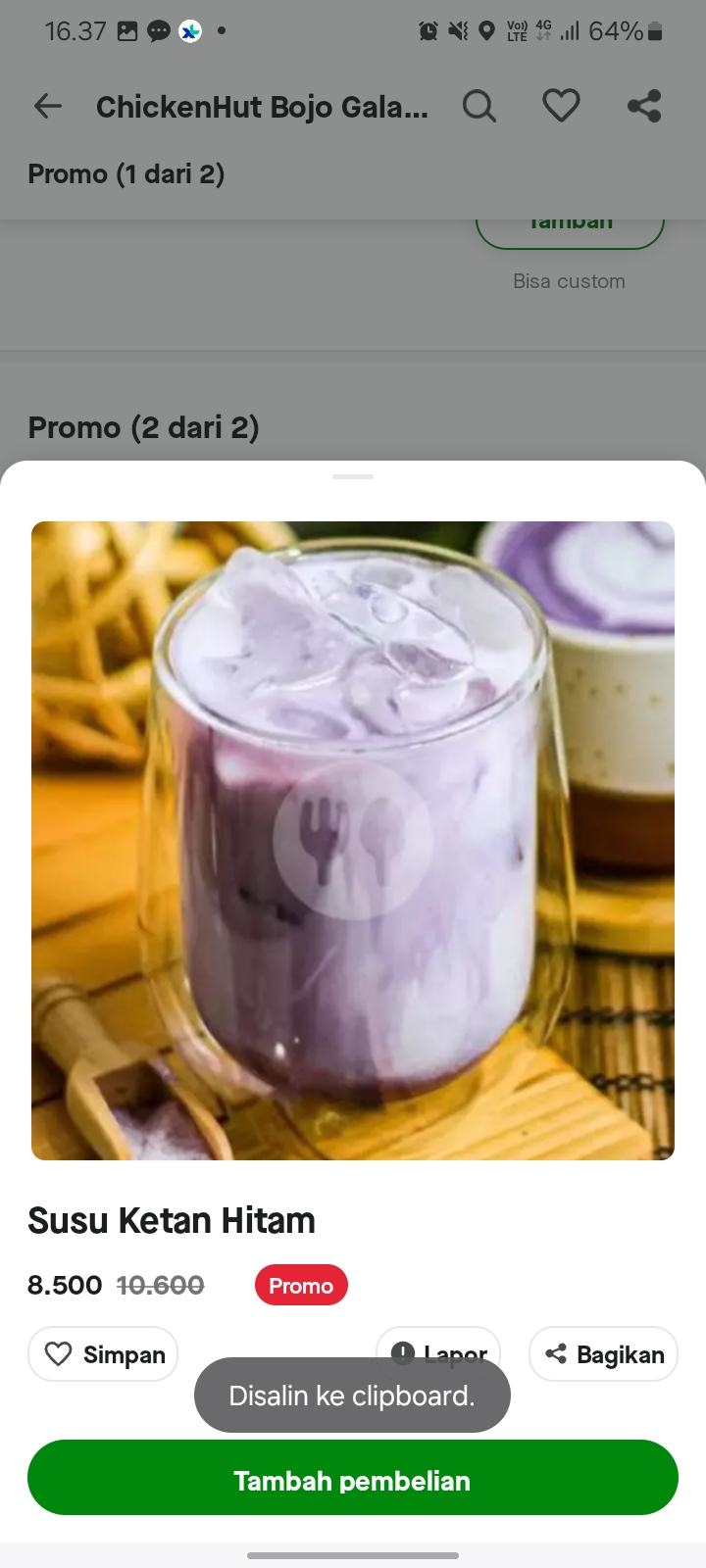The height and width of the screenshot is (1568, 706).
Task: Select the Susu Ketan Hitam title text
Action: (171, 1220)
